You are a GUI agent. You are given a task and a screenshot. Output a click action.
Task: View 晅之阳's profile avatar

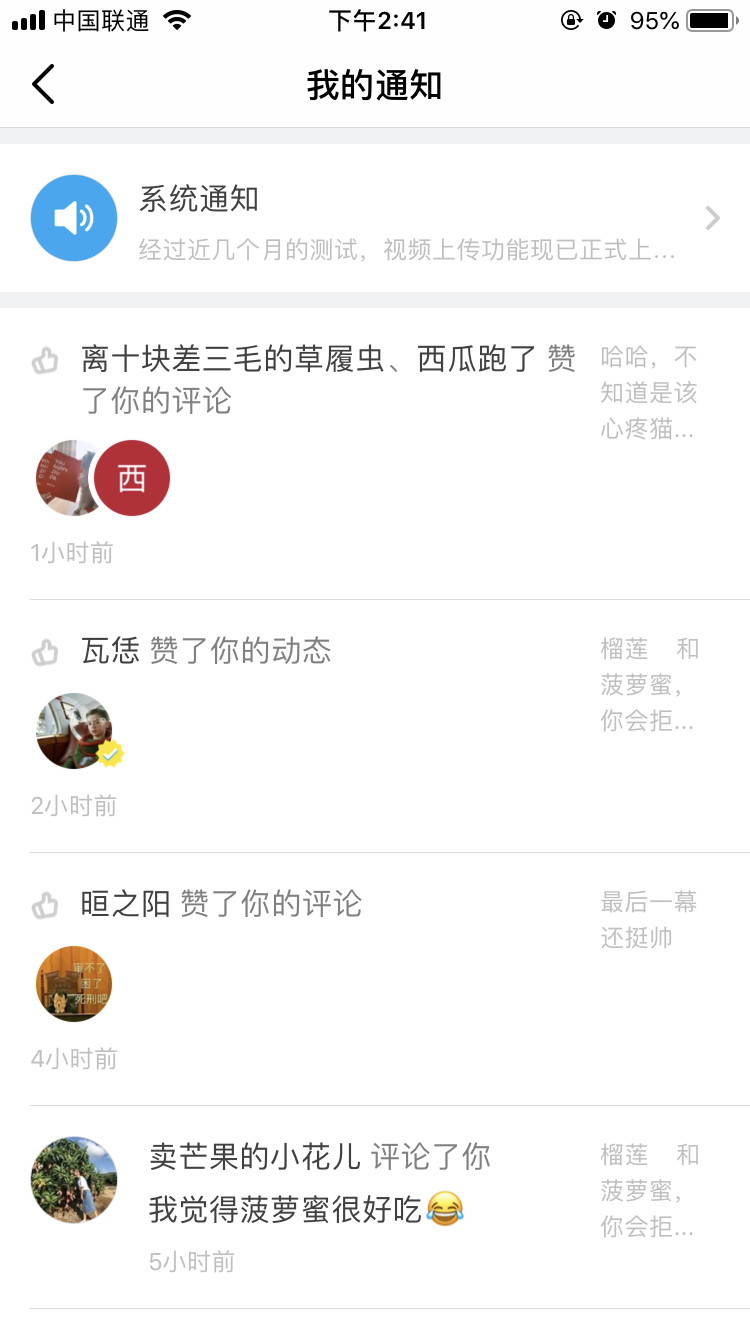click(x=75, y=984)
